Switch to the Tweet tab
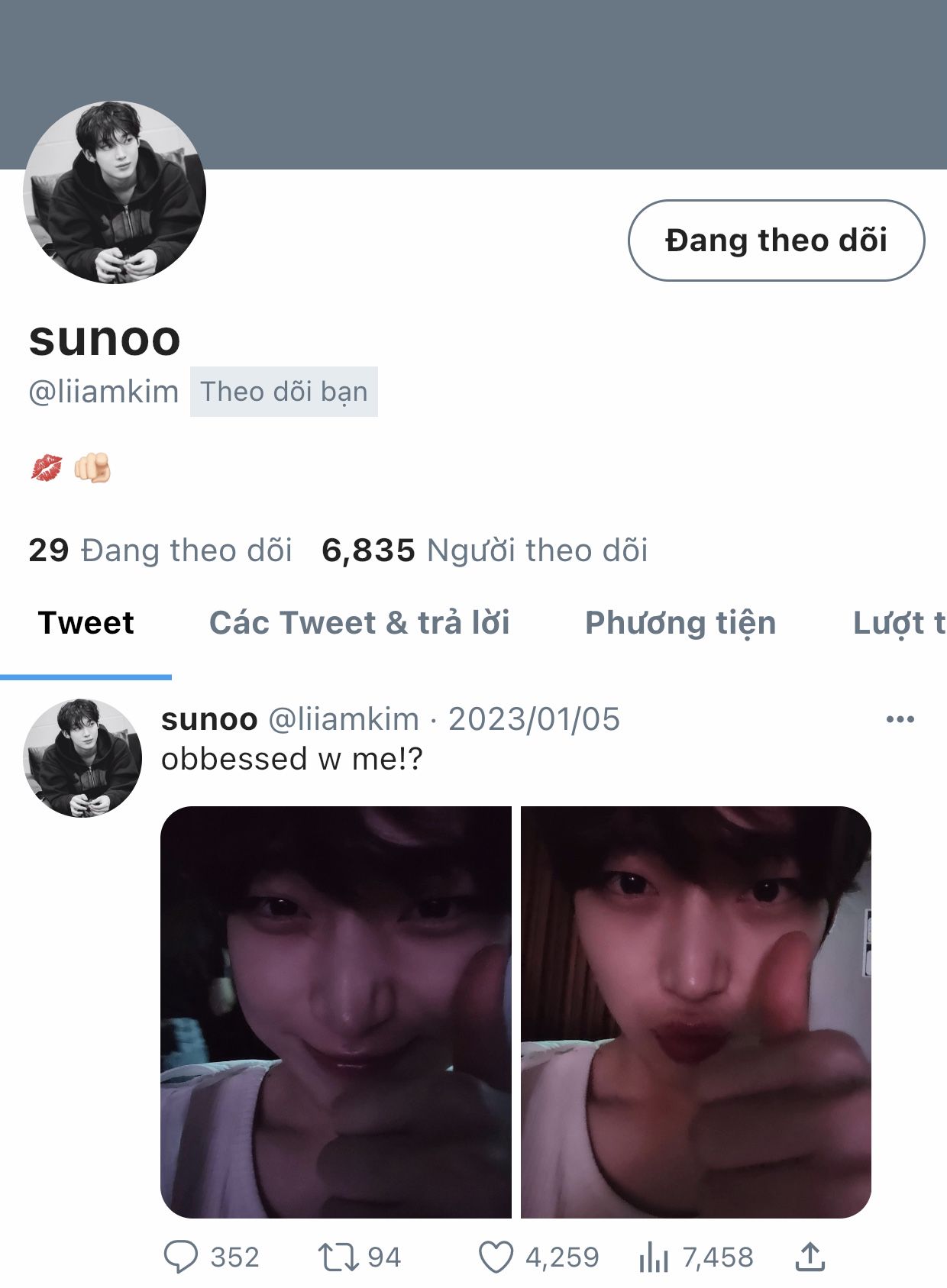Screen dimensions: 947x1288 86,623
